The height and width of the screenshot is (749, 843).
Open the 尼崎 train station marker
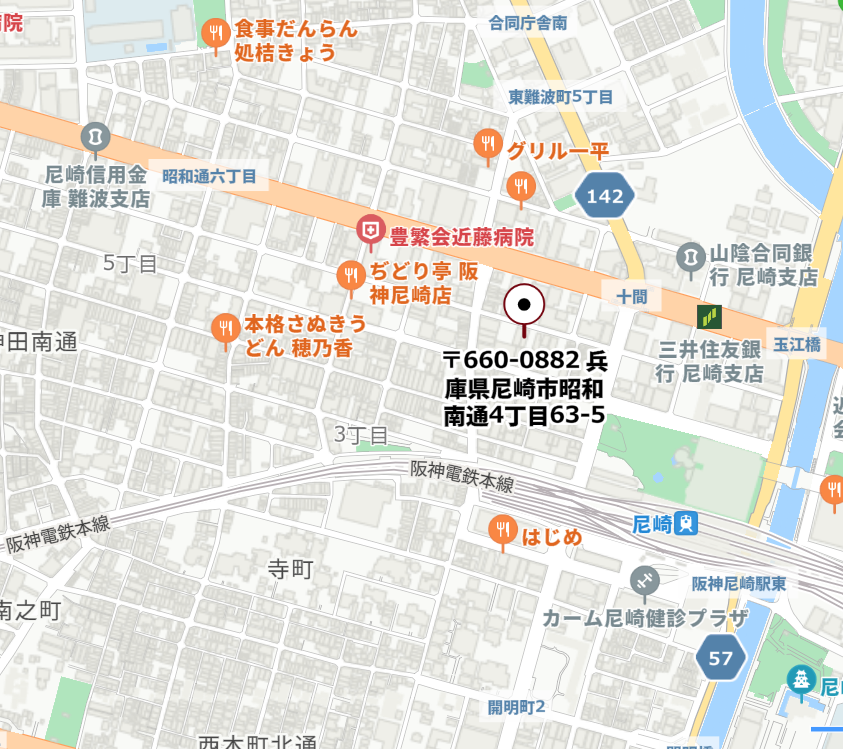pyautogui.click(x=687, y=523)
